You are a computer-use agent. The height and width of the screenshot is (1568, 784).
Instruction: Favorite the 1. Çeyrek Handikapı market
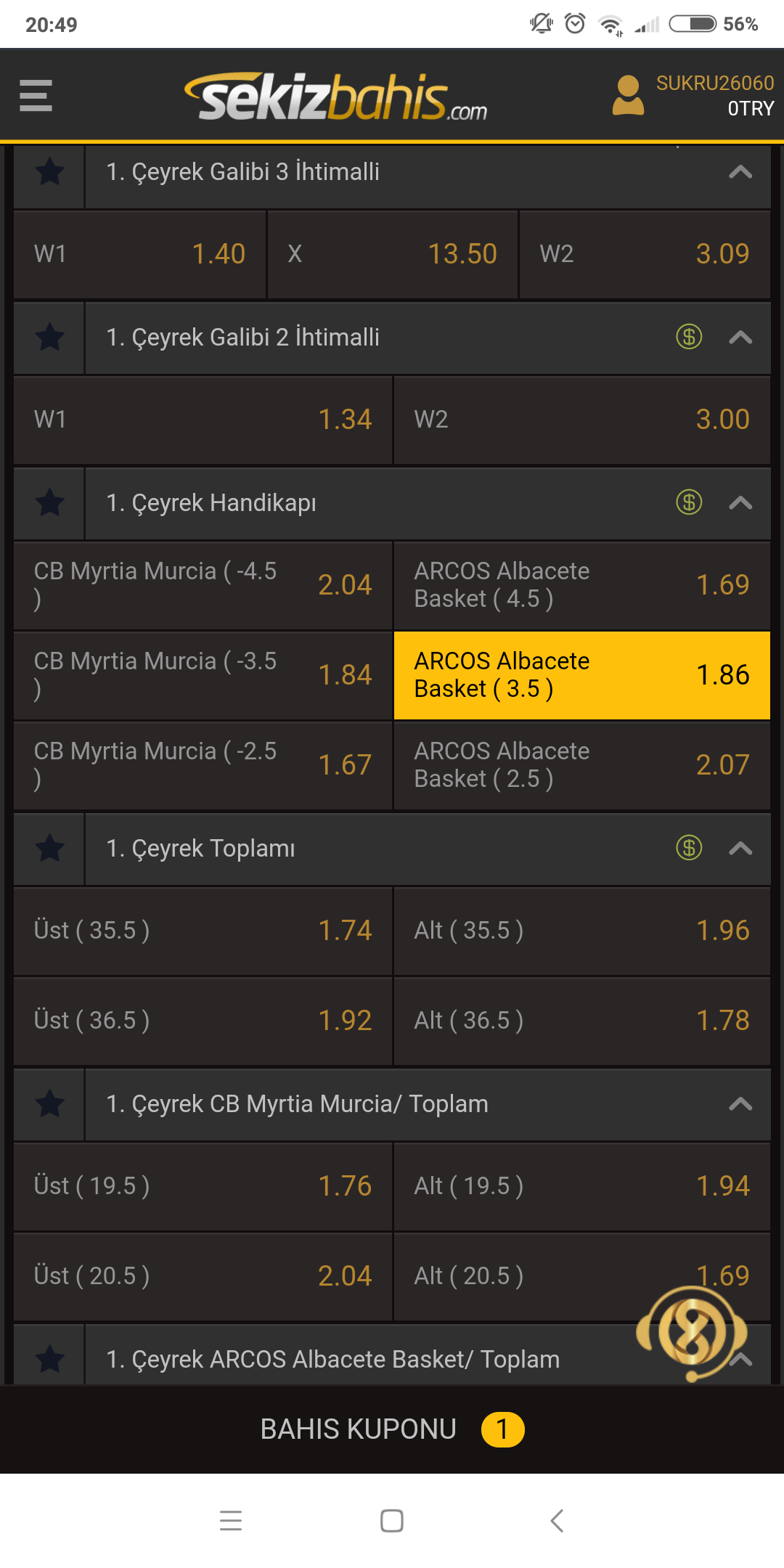click(x=50, y=503)
